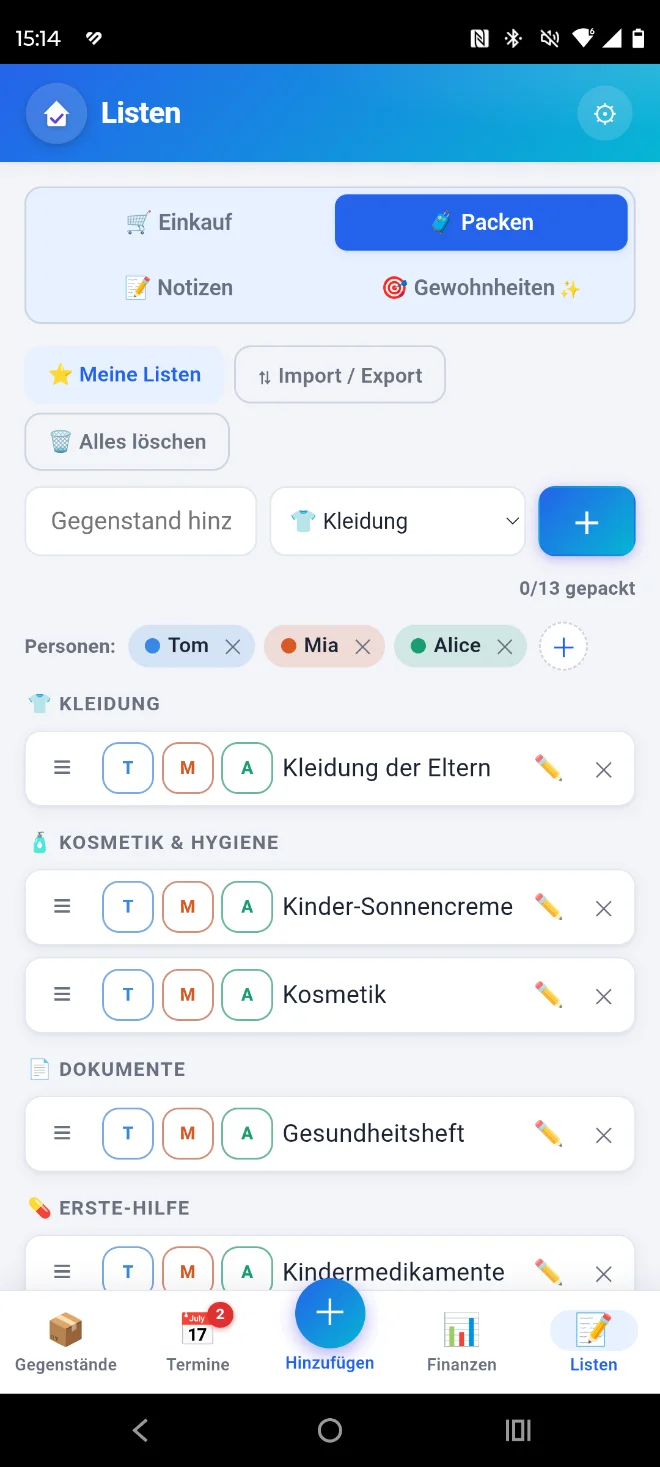The height and width of the screenshot is (1467, 660).
Task: Switch to the Einkauf tab
Action: (180, 222)
